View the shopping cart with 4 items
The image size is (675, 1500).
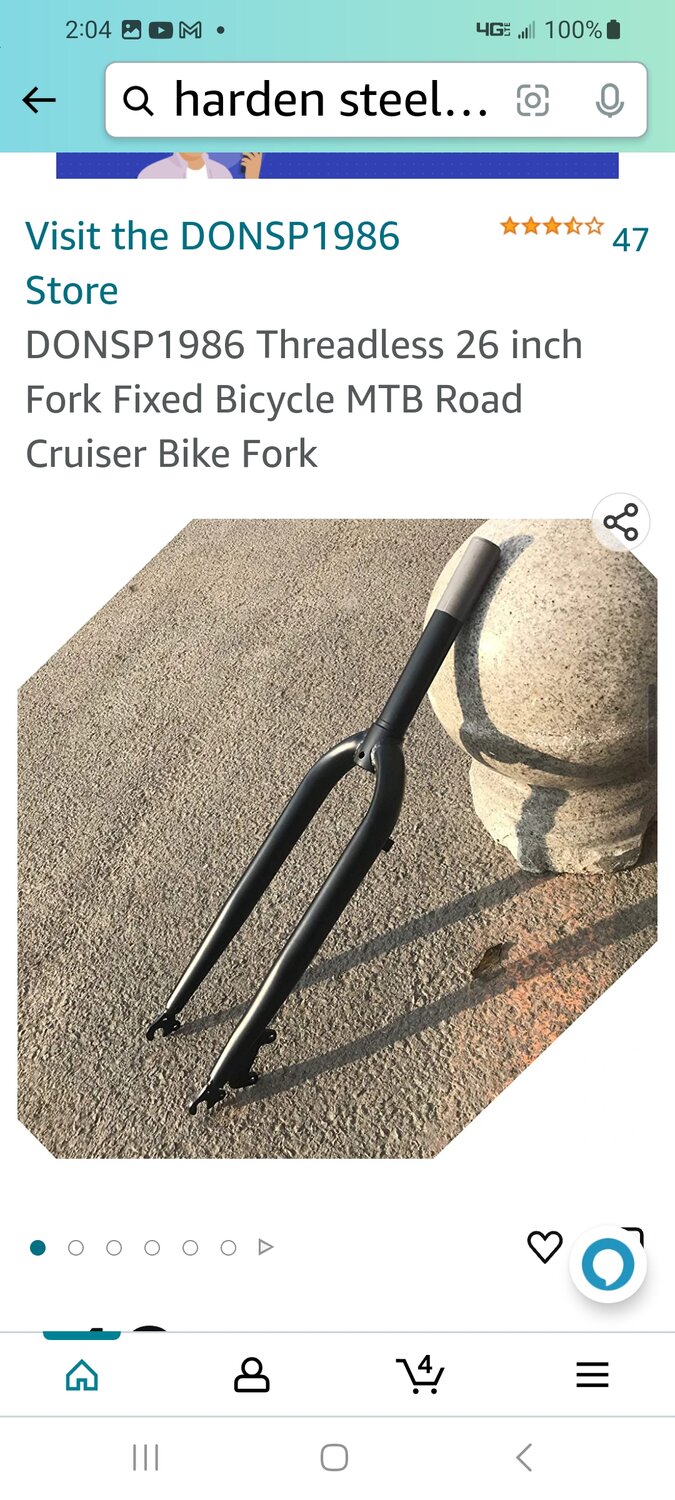tap(421, 1375)
